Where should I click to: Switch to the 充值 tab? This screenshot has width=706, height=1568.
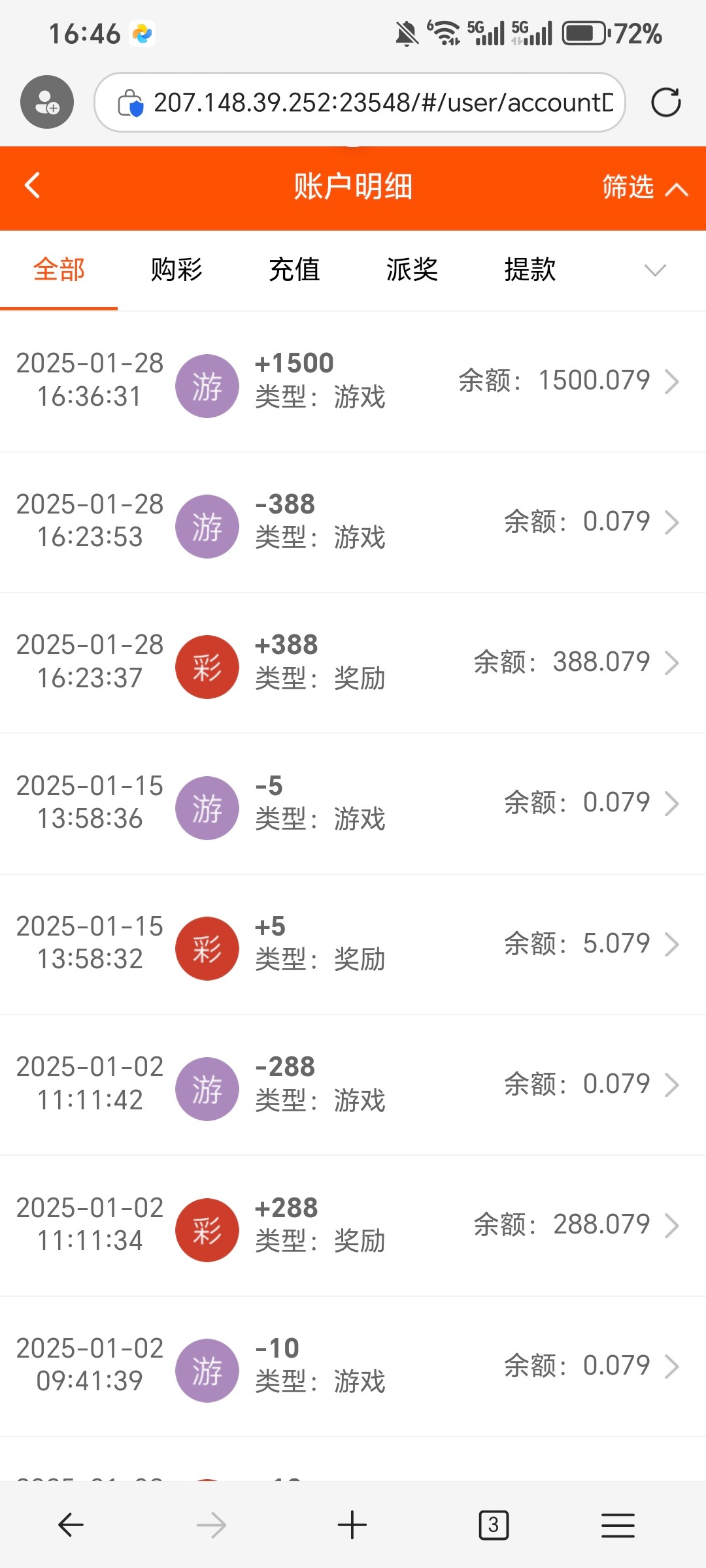tap(294, 270)
